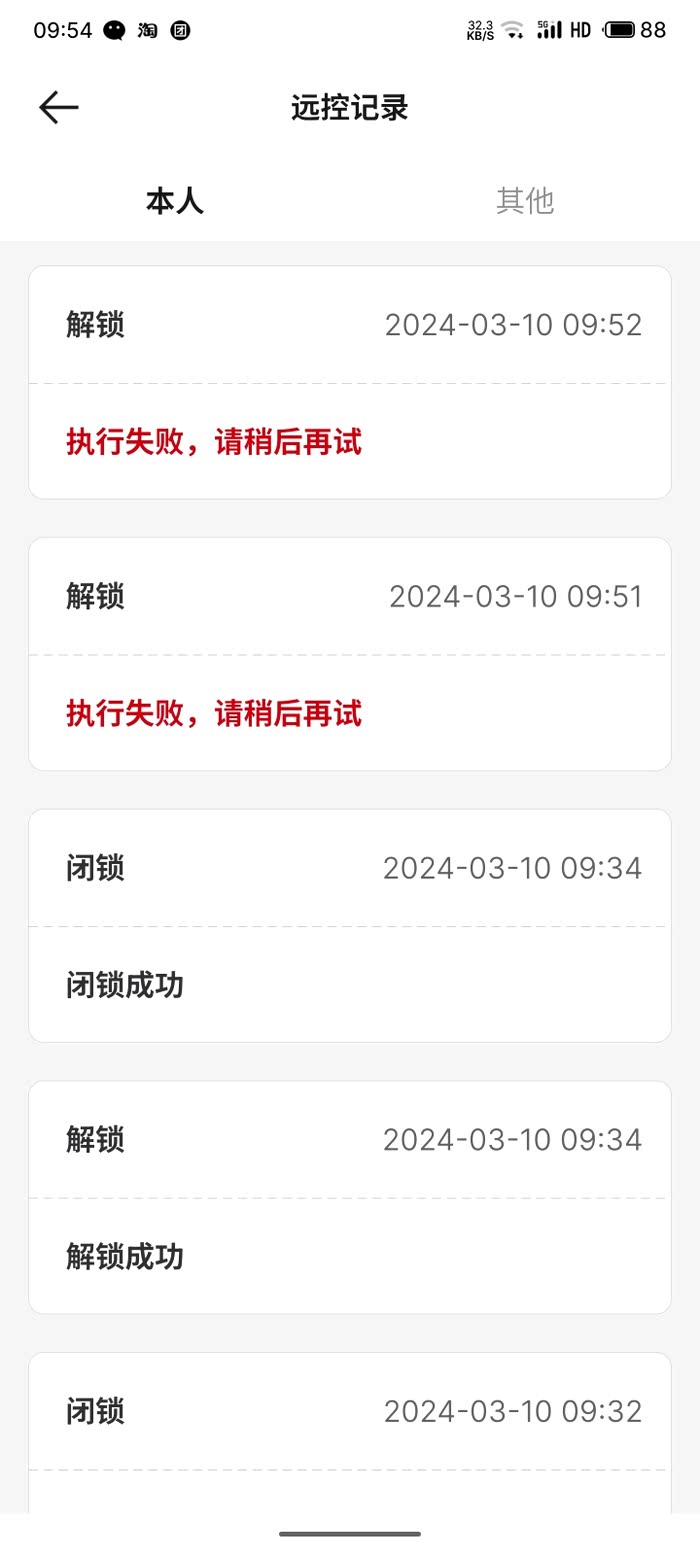Select the 本人 tab
The width and height of the screenshot is (700, 1555).
175,201
